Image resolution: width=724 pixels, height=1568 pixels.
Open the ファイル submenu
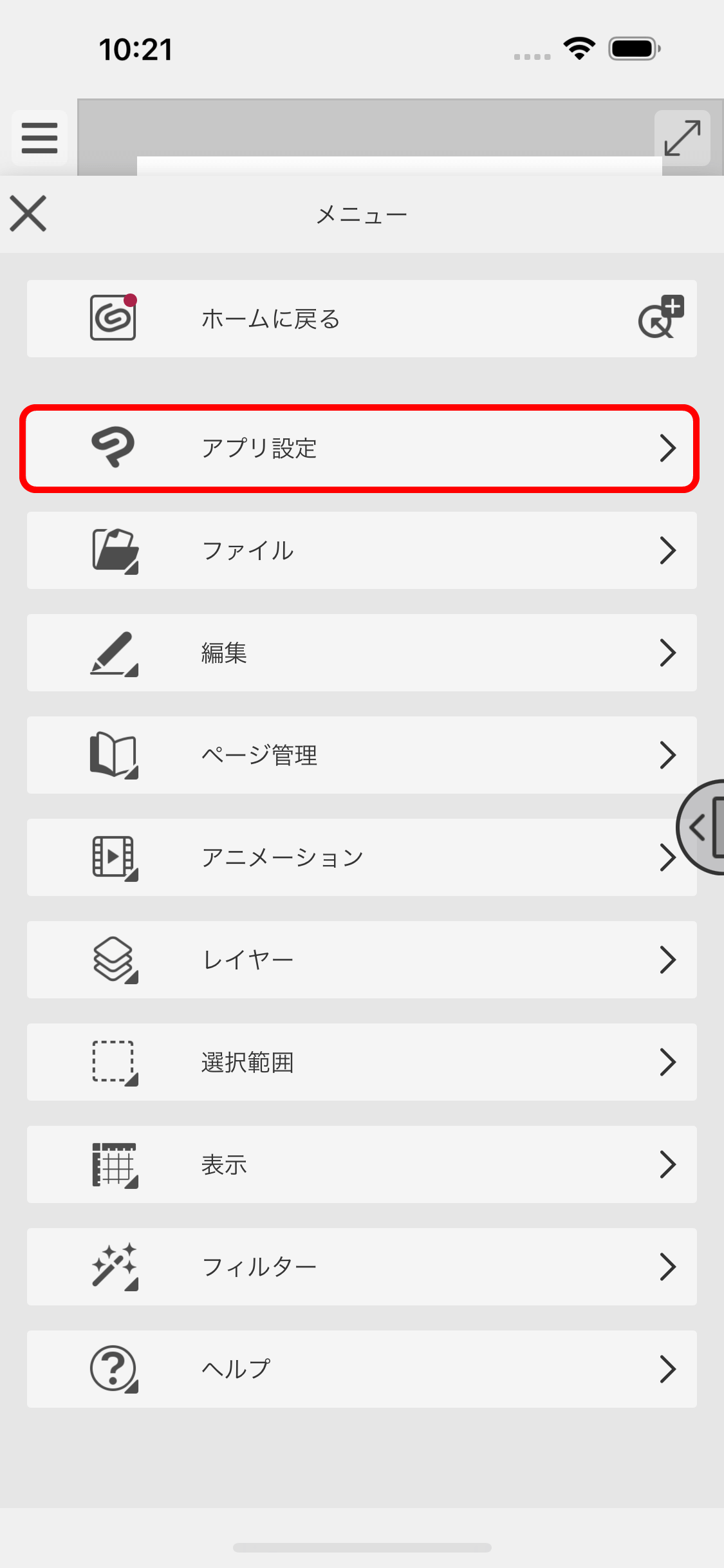[x=360, y=550]
